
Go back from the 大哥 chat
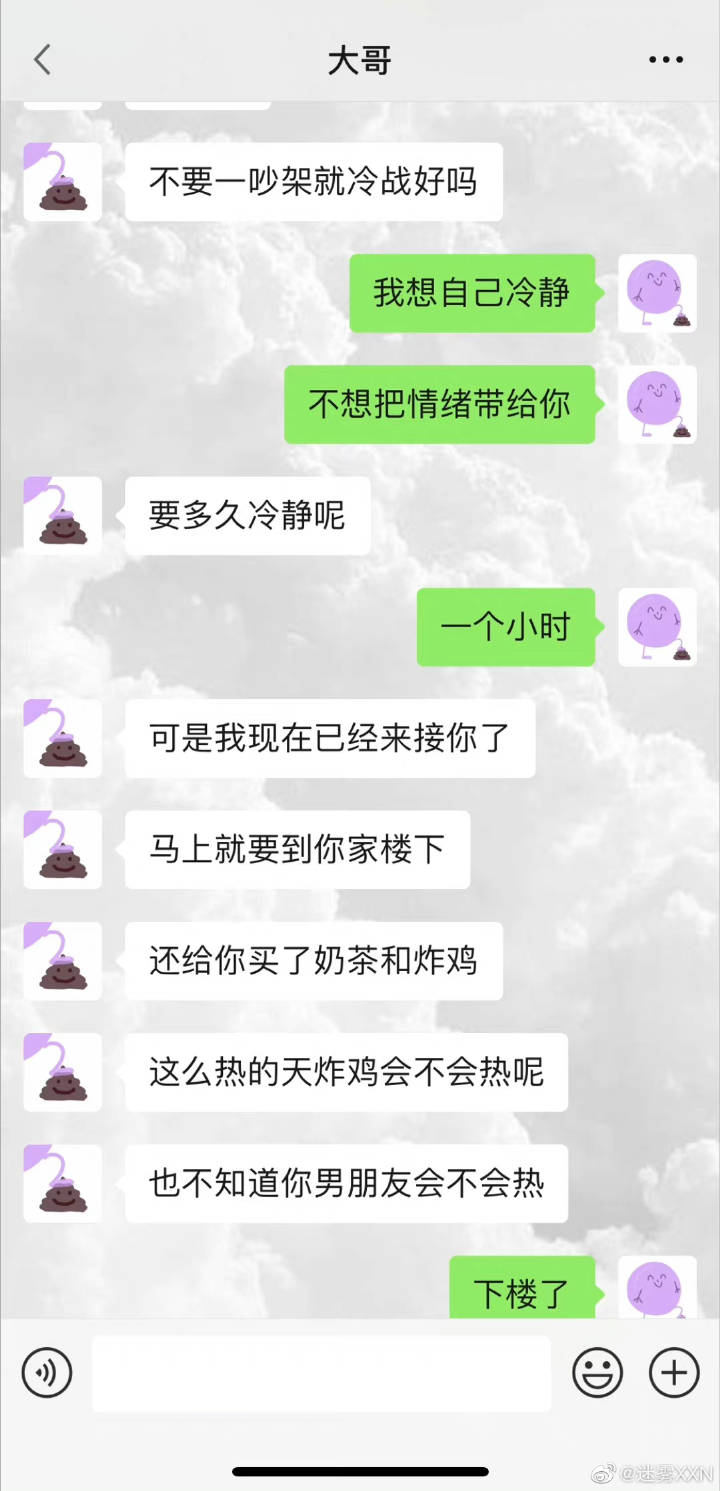[42, 60]
